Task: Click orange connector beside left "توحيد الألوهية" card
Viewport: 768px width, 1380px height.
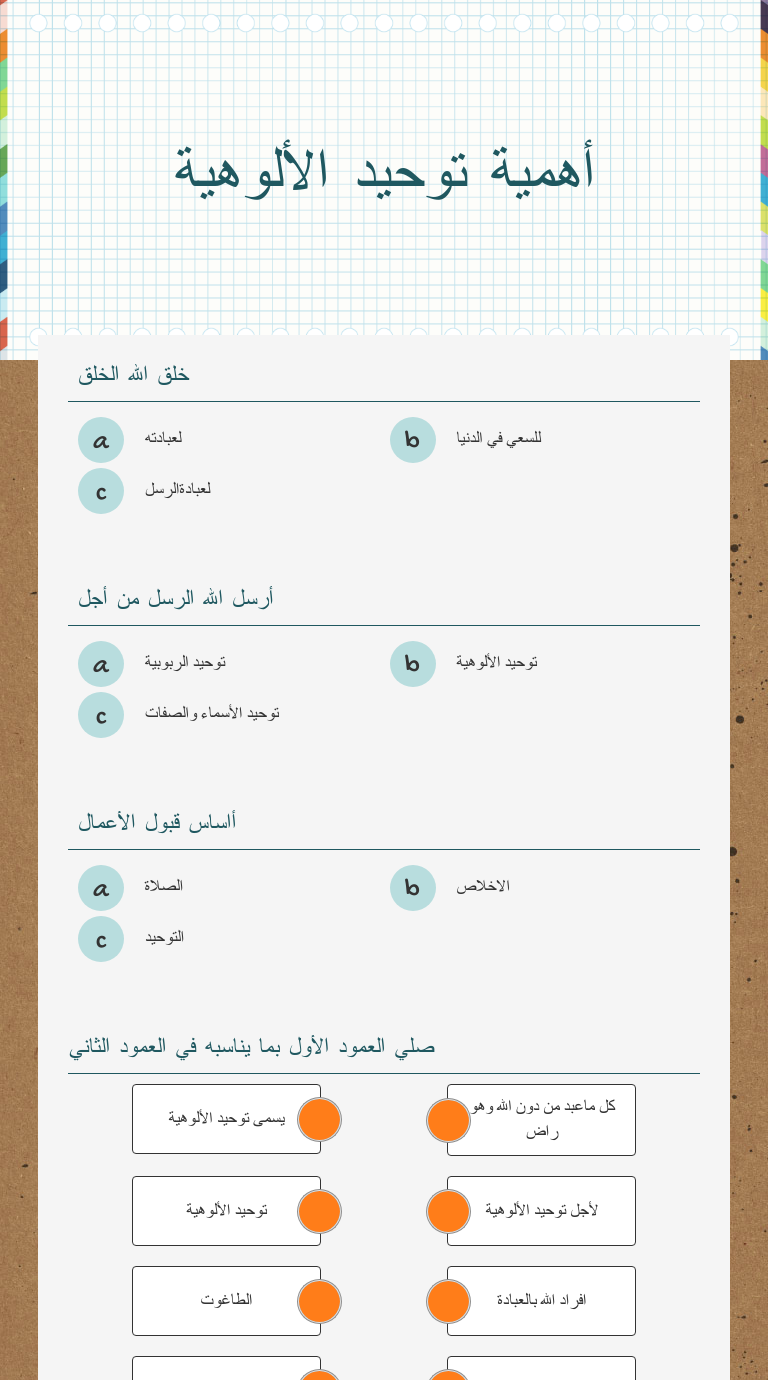Action: point(319,1211)
